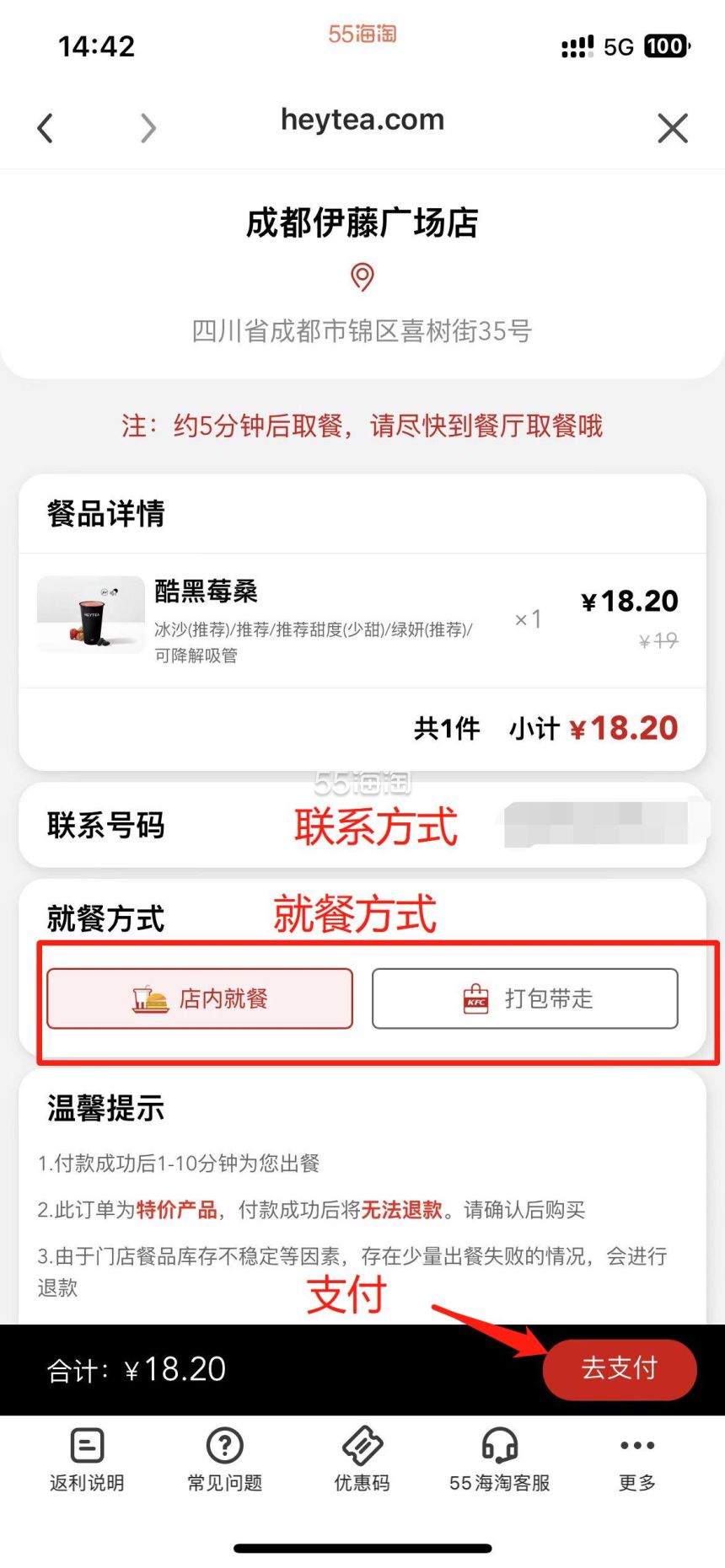Contact 55海淘客服 support
The width and height of the screenshot is (725, 1568).
[x=500, y=1460]
